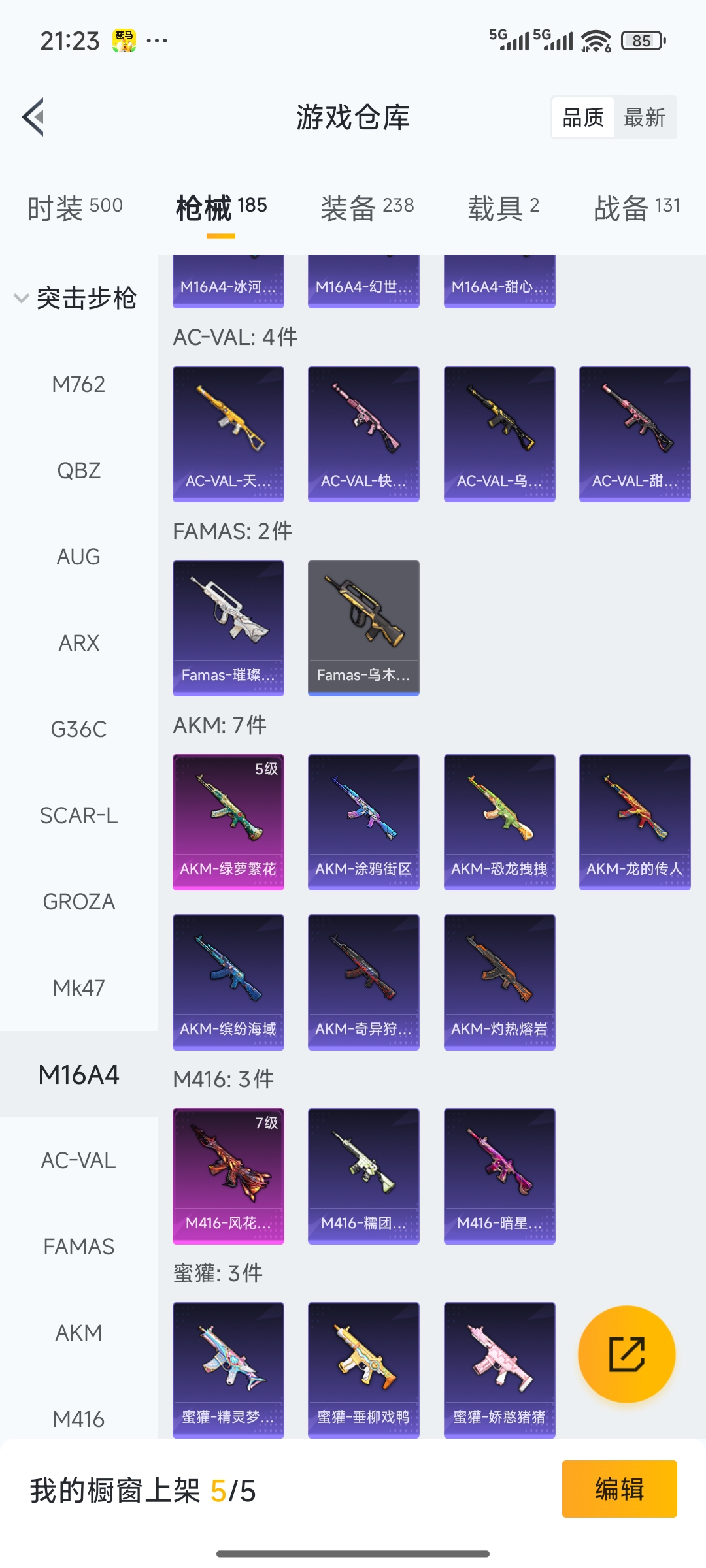Select M762 in the sidebar

pyautogui.click(x=78, y=384)
